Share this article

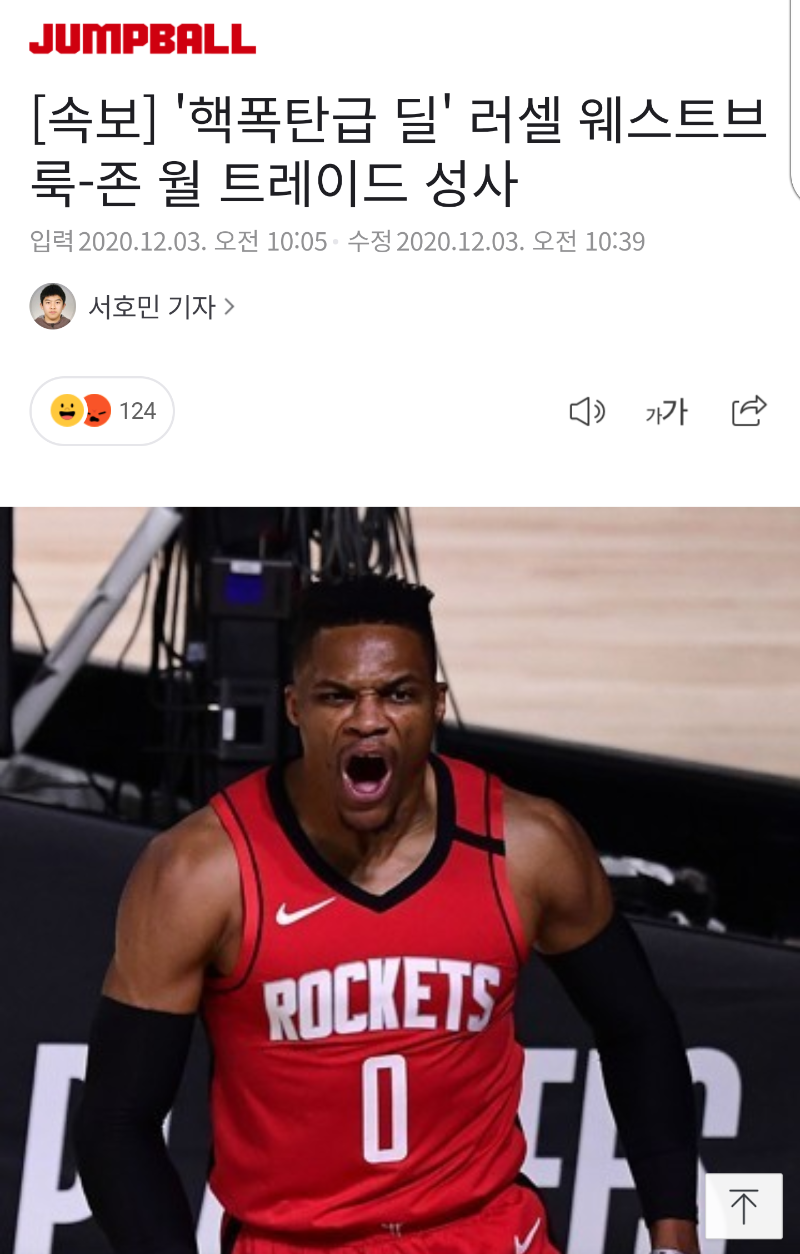[x=749, y=411]
